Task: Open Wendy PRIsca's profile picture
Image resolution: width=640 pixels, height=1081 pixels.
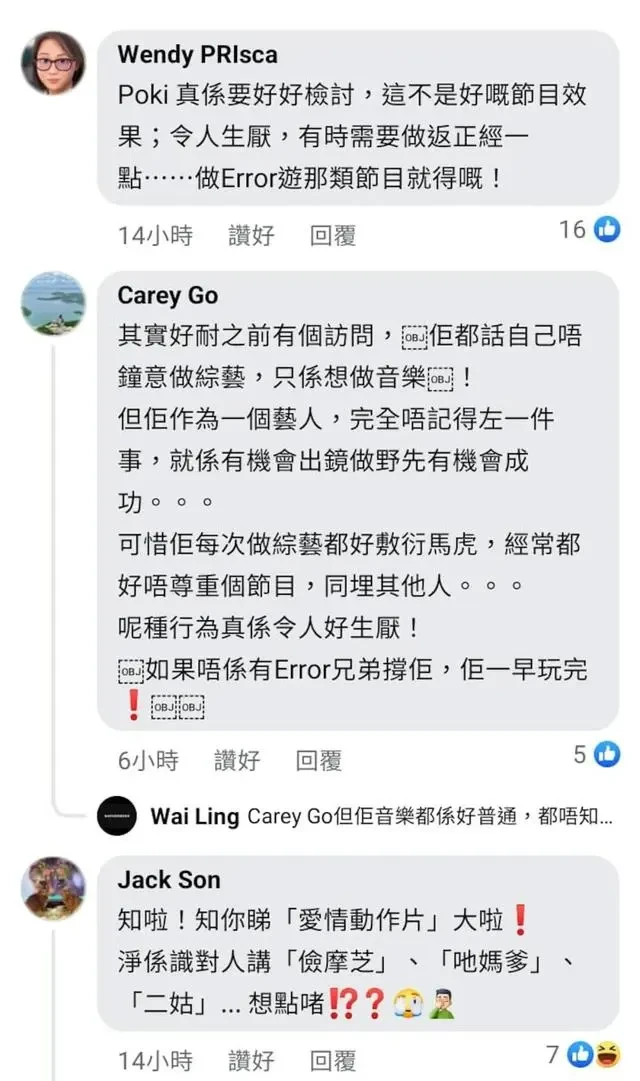Action: (53, 62)
